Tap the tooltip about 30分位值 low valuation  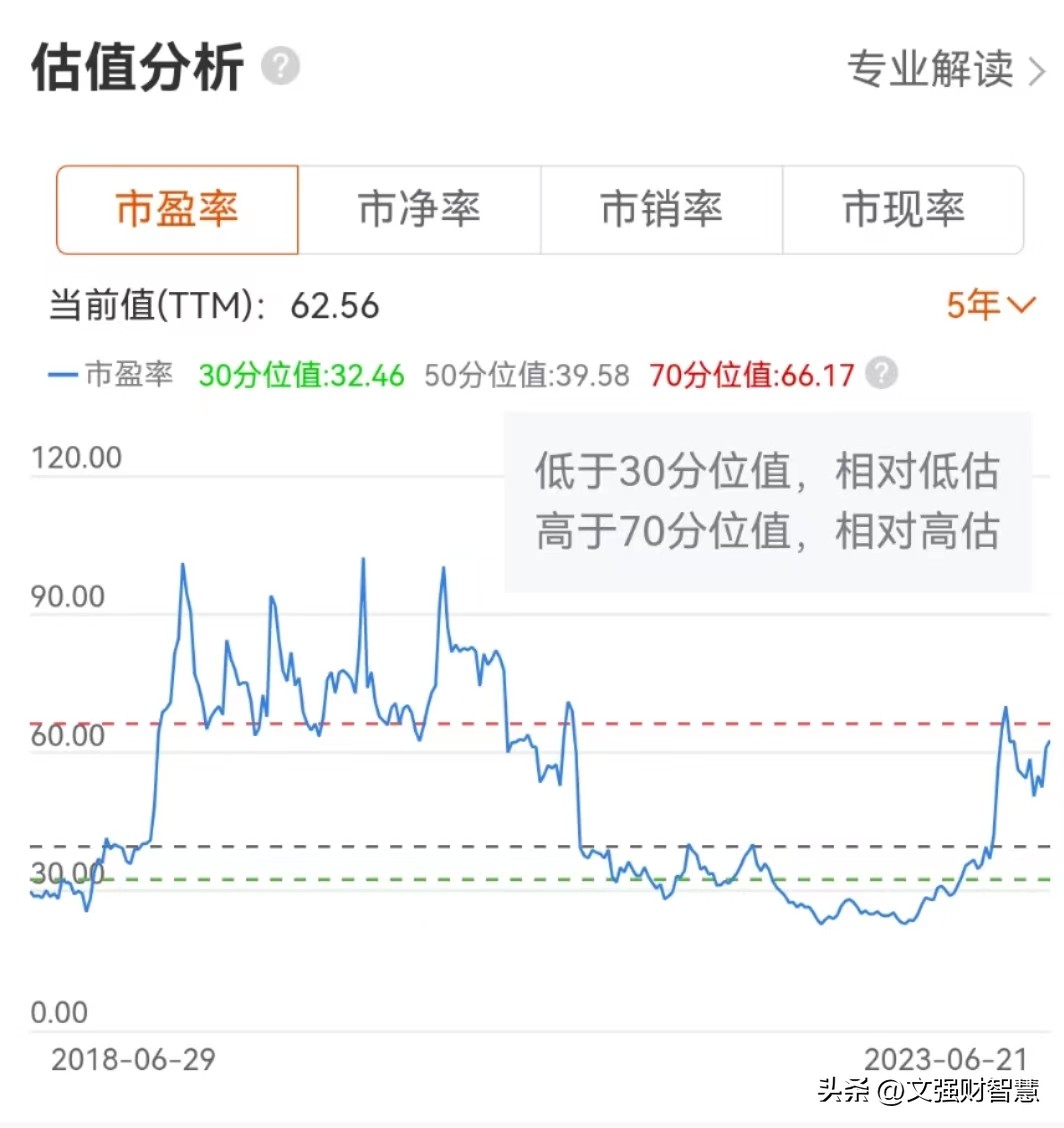pos(767,471)
